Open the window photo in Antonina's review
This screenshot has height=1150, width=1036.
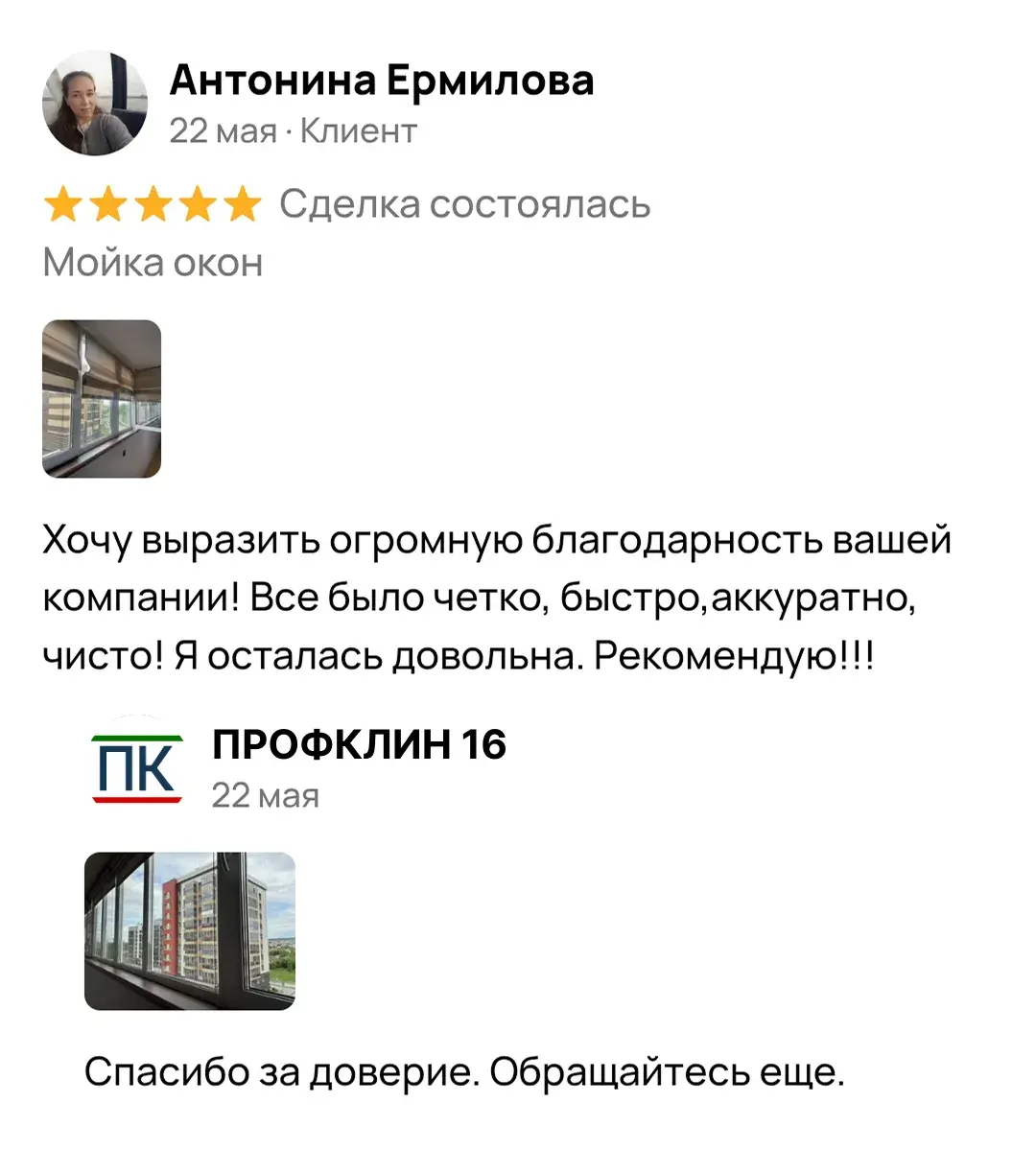[x=102, y=398]
